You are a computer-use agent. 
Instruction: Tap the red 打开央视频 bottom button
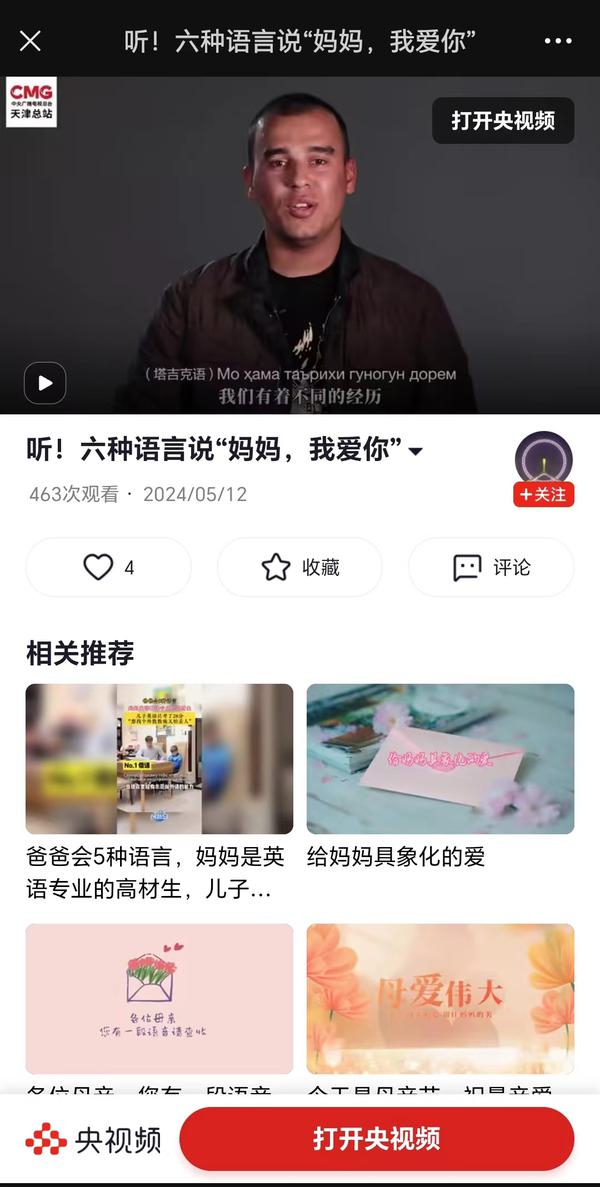[376, 1138]
